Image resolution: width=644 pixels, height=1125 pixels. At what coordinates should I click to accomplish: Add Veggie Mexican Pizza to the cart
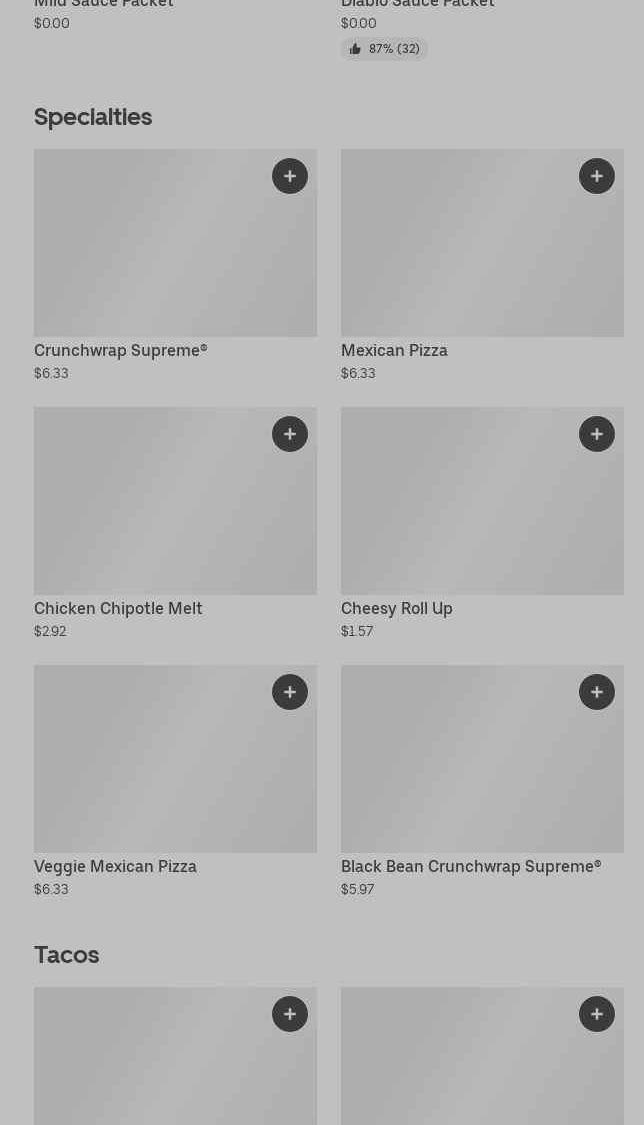tap(290, 692)
